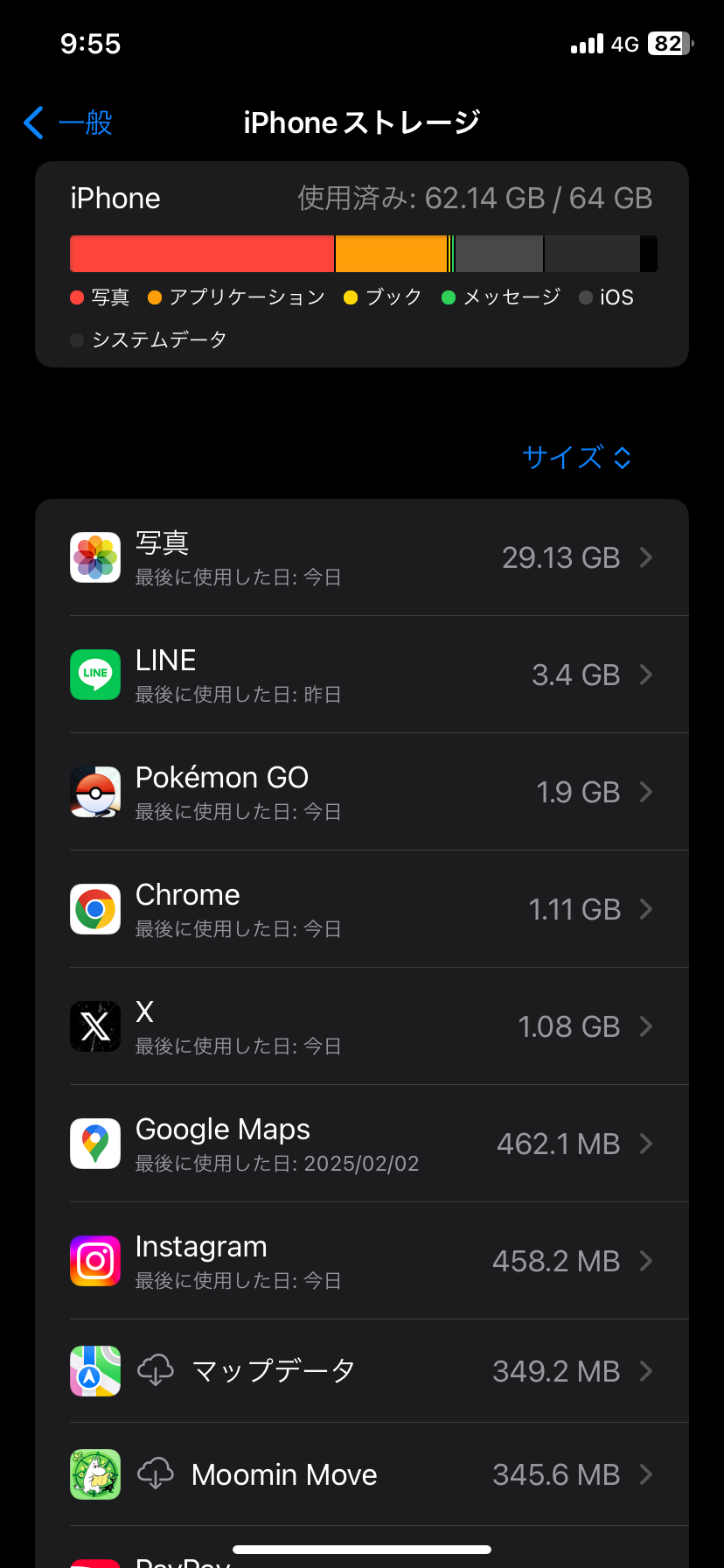The height and width of the screenshot is (1568, 724).
Task: Open the Instagram camera icon
Action: (94, 1261)
